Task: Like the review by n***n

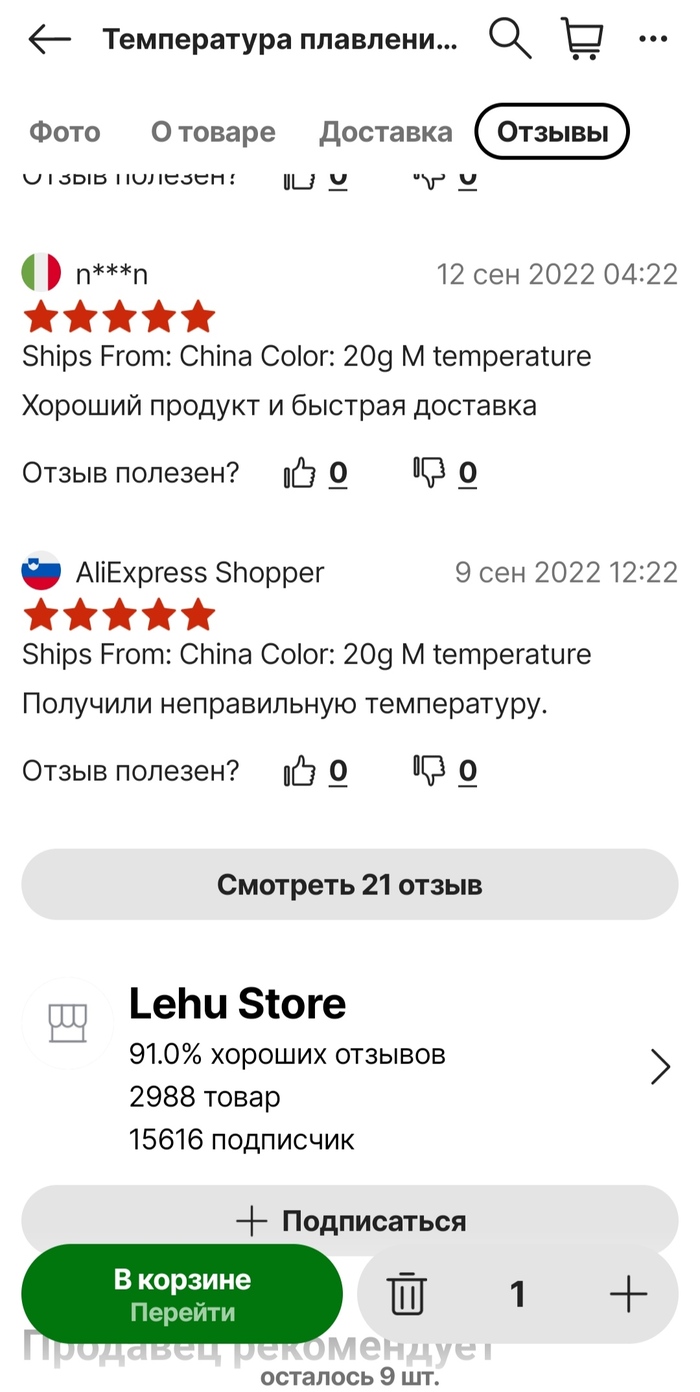Action: (300, 473)
